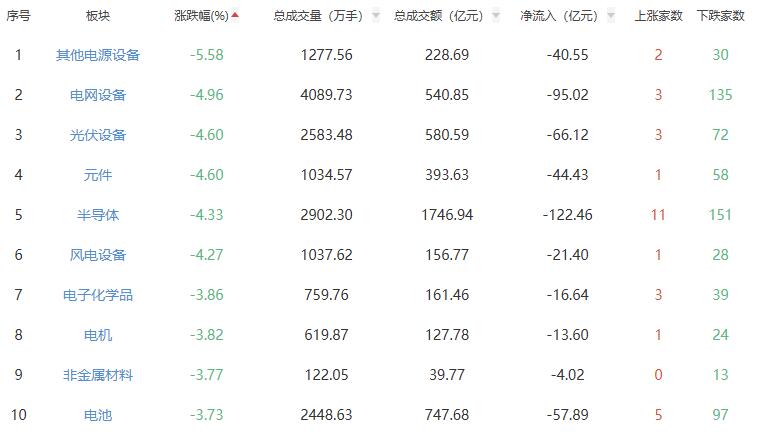Open the 半导体 sector link
This screenshot has width=762, height=436.
98,215
